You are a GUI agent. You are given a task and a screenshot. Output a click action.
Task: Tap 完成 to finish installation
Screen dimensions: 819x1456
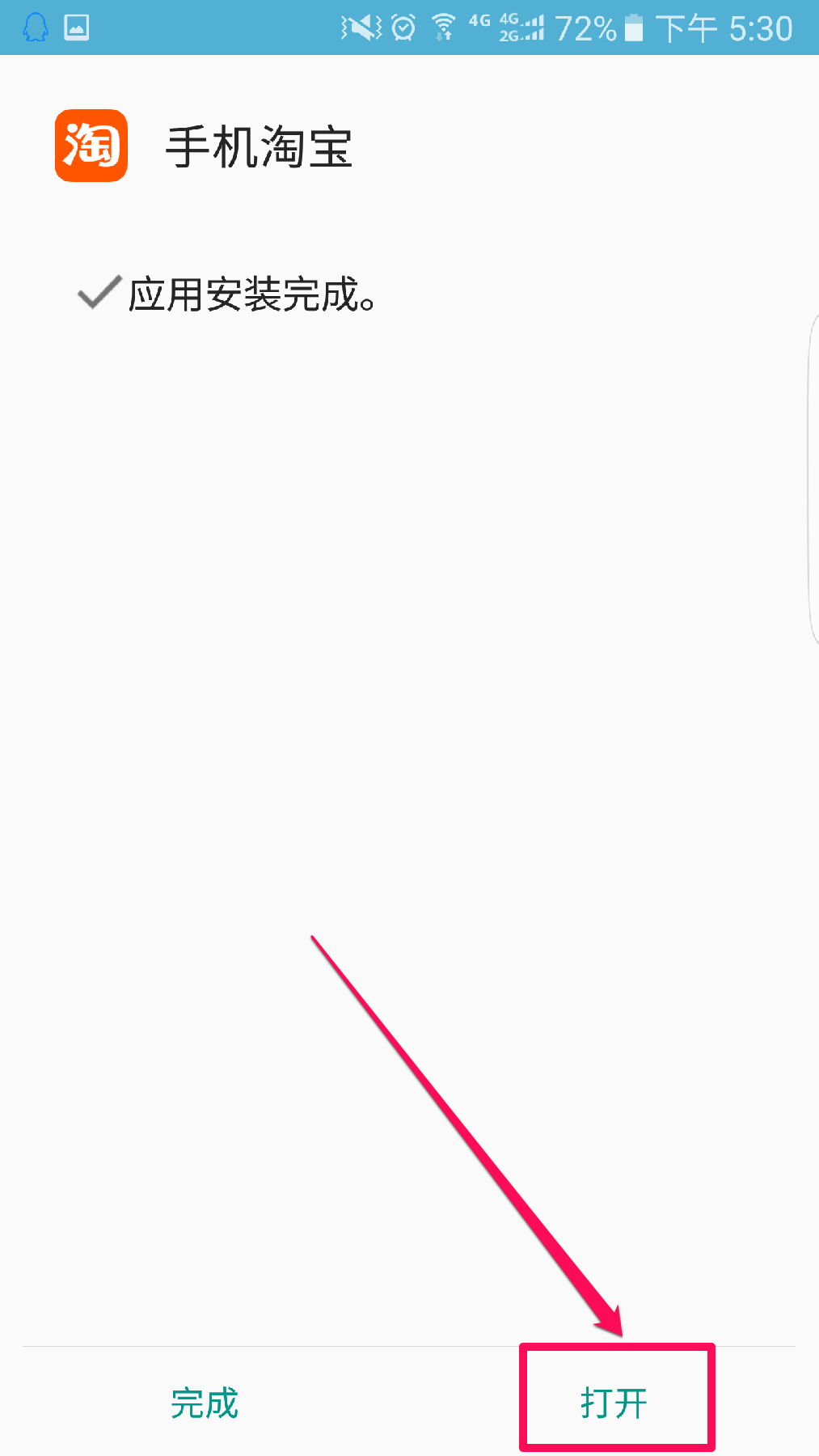(205, 1403)
